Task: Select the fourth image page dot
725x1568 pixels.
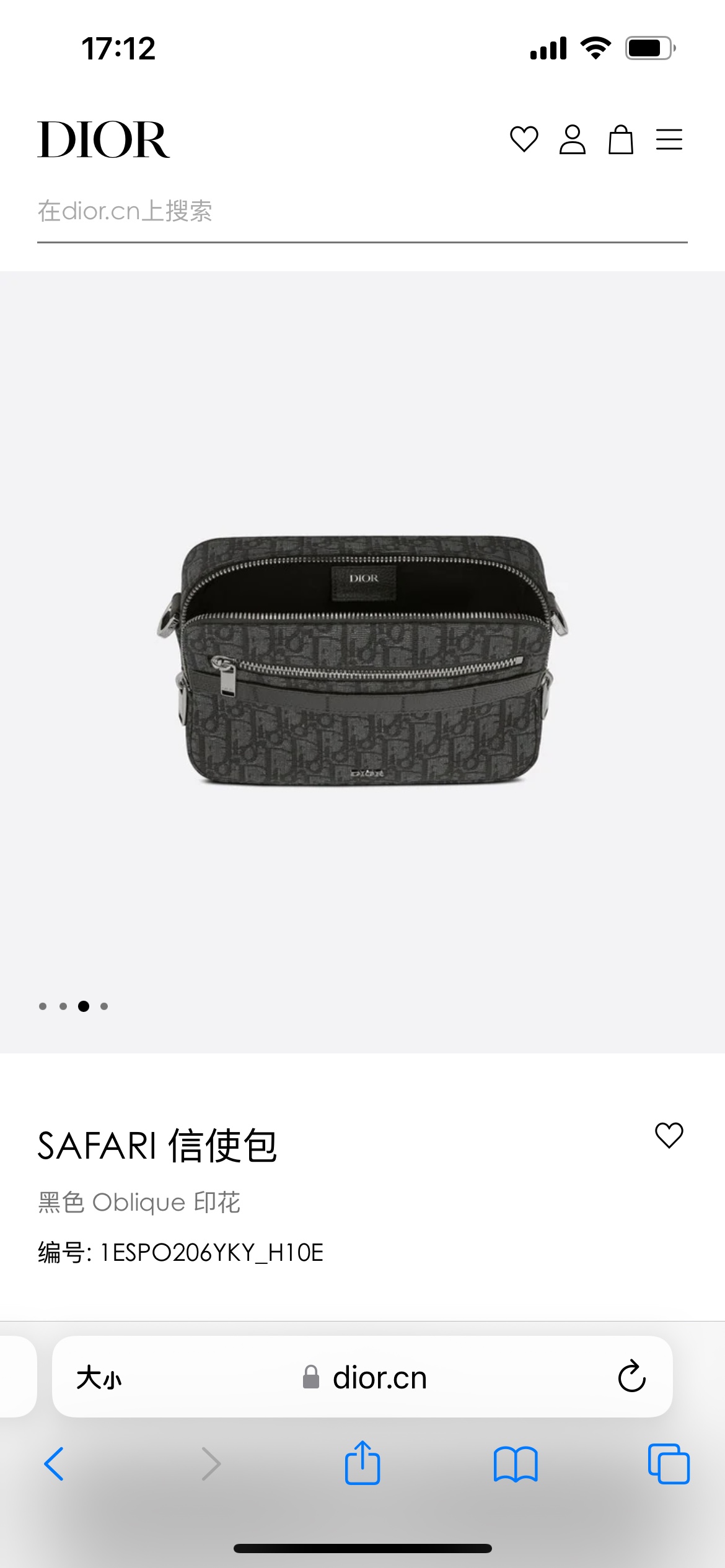Action: (104, 1006)
